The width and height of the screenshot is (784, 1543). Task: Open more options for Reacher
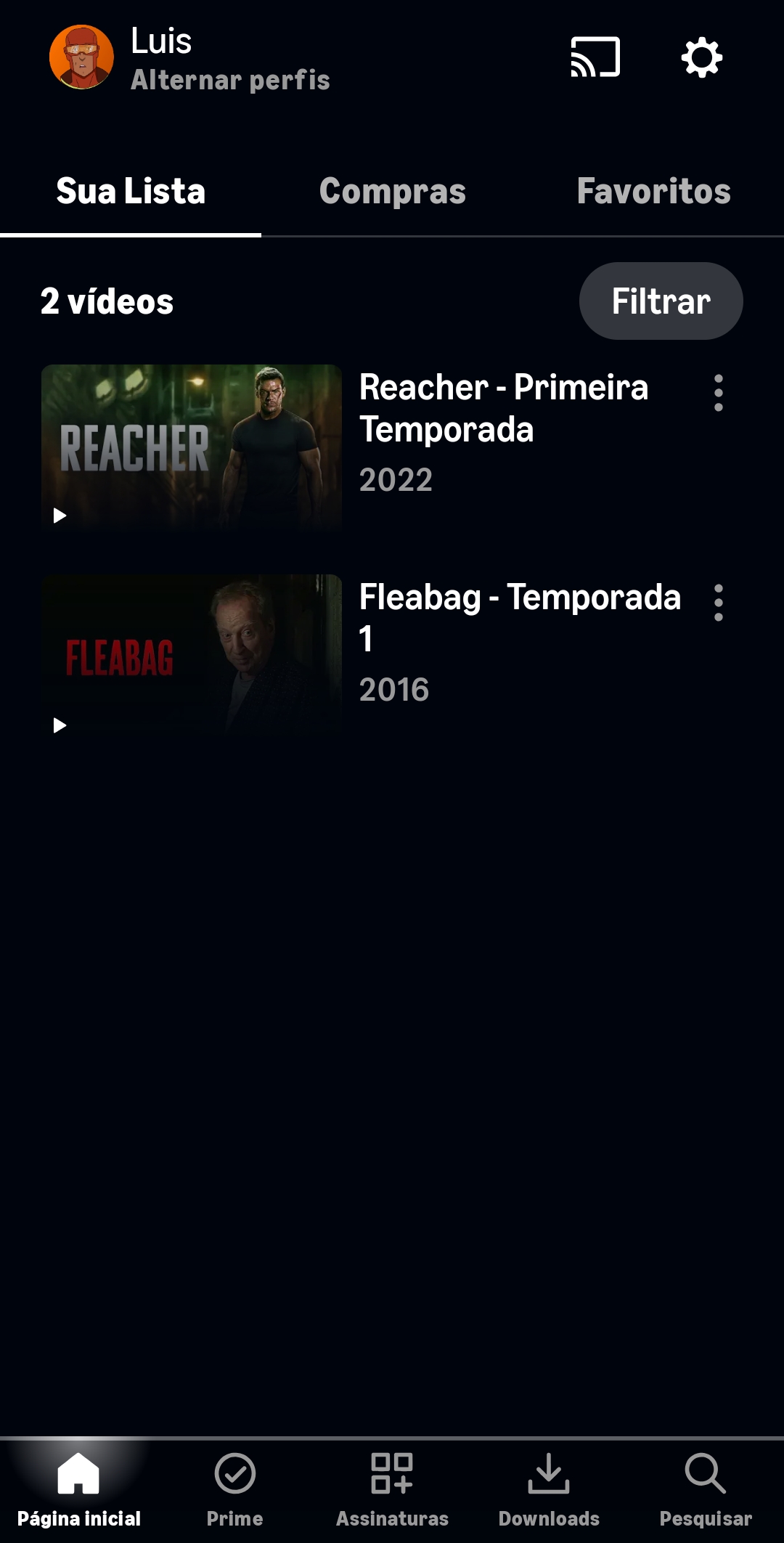(718, 393)
